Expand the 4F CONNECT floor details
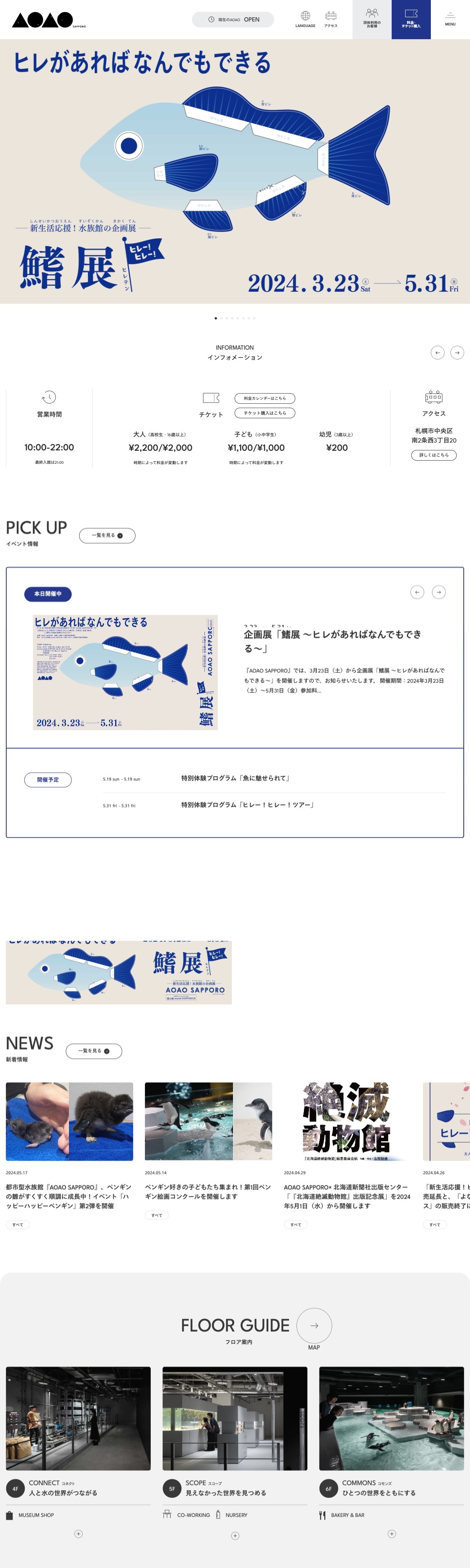This screenshot has width=470, height=1568. point(78,1534)
